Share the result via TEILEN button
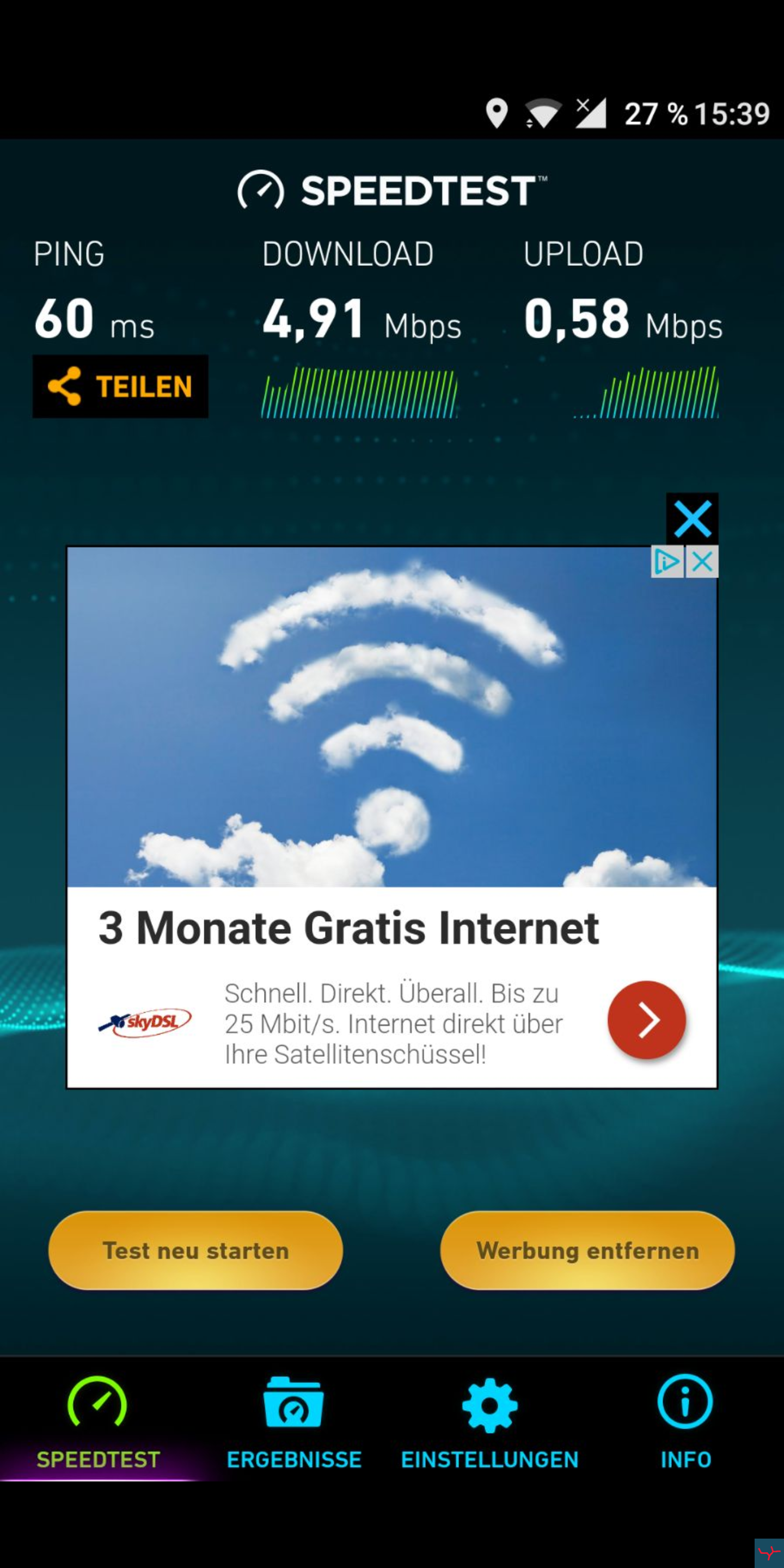Screen dimensions: 784x1568 tap(120, 387)
